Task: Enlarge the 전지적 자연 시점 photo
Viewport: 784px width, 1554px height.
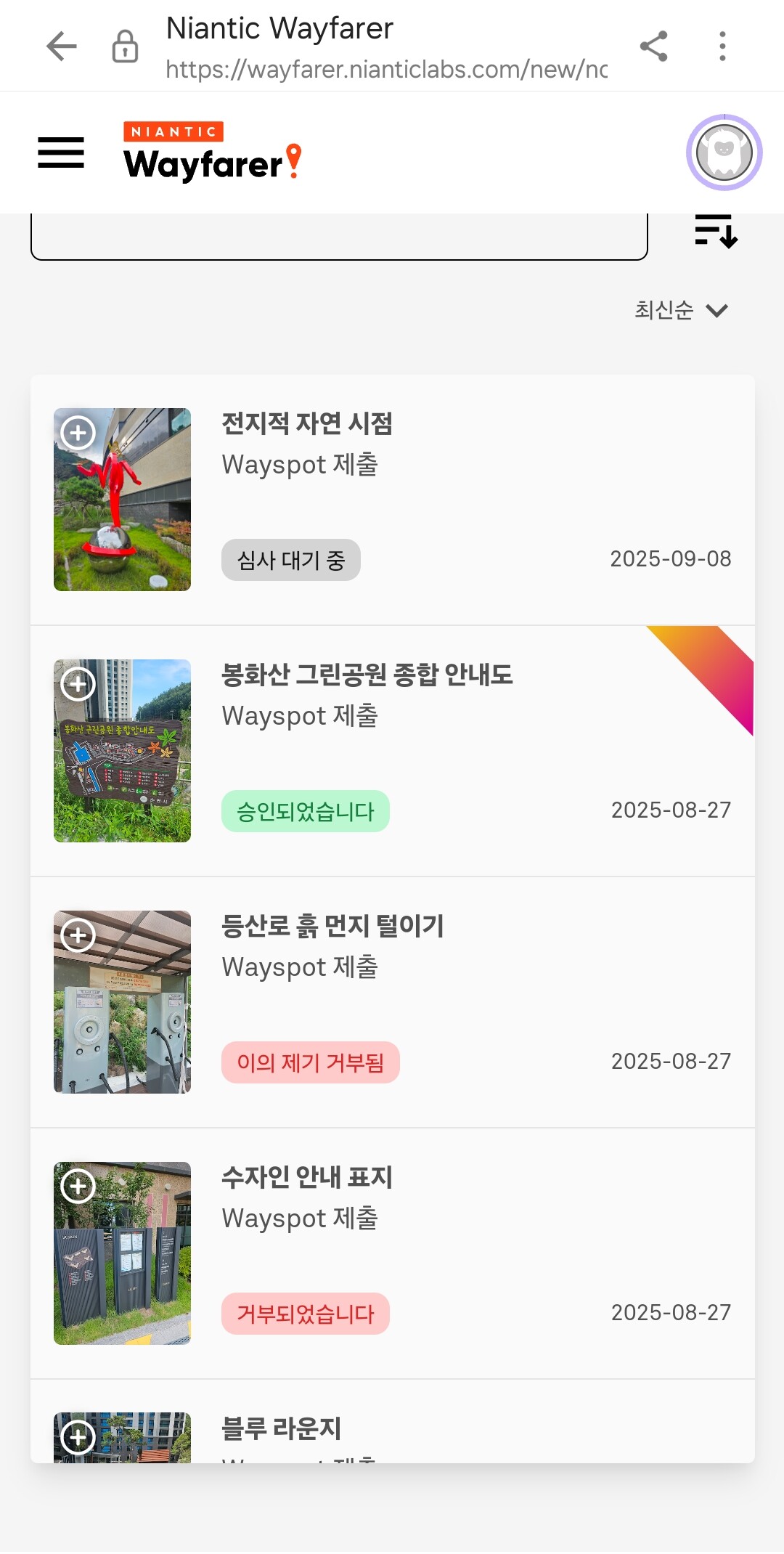Action: click(x=78, y=433)
